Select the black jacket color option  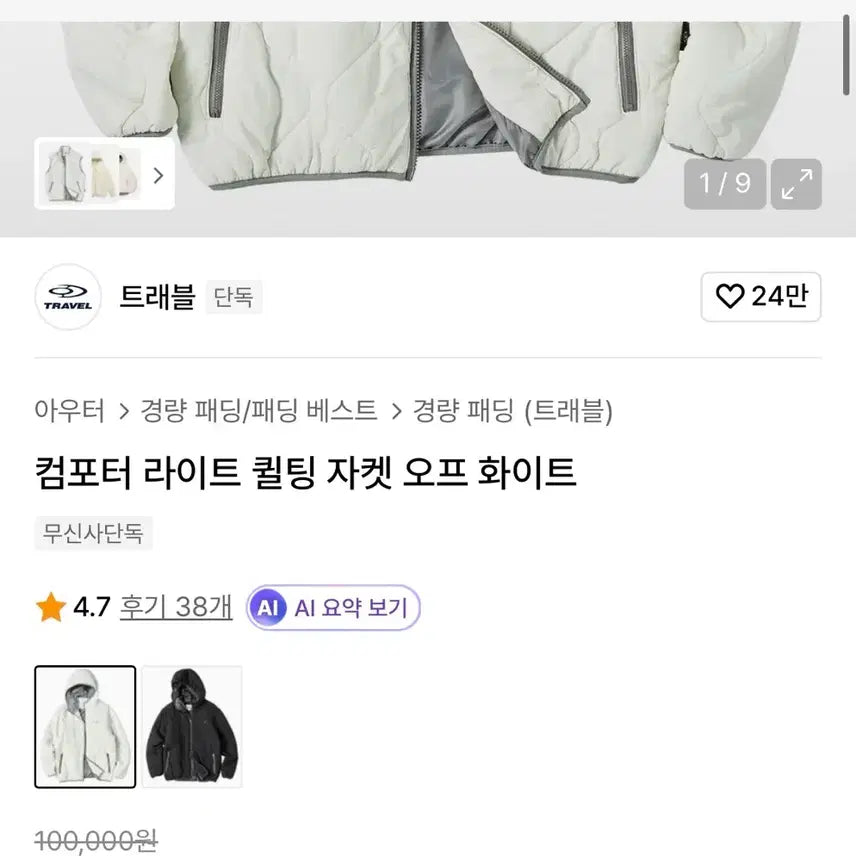click(x=192, y=727)
